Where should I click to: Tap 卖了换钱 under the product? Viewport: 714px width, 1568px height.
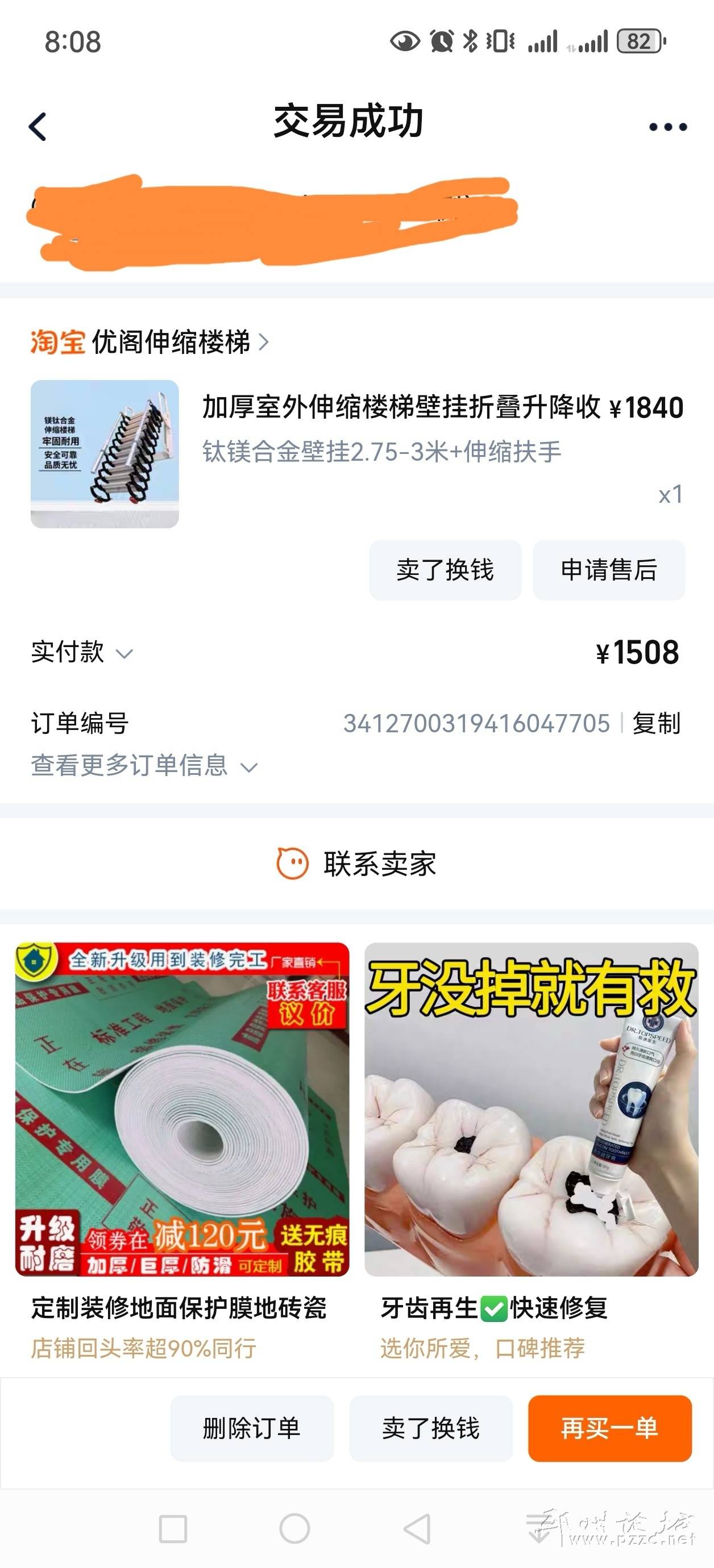coord(445,570)
